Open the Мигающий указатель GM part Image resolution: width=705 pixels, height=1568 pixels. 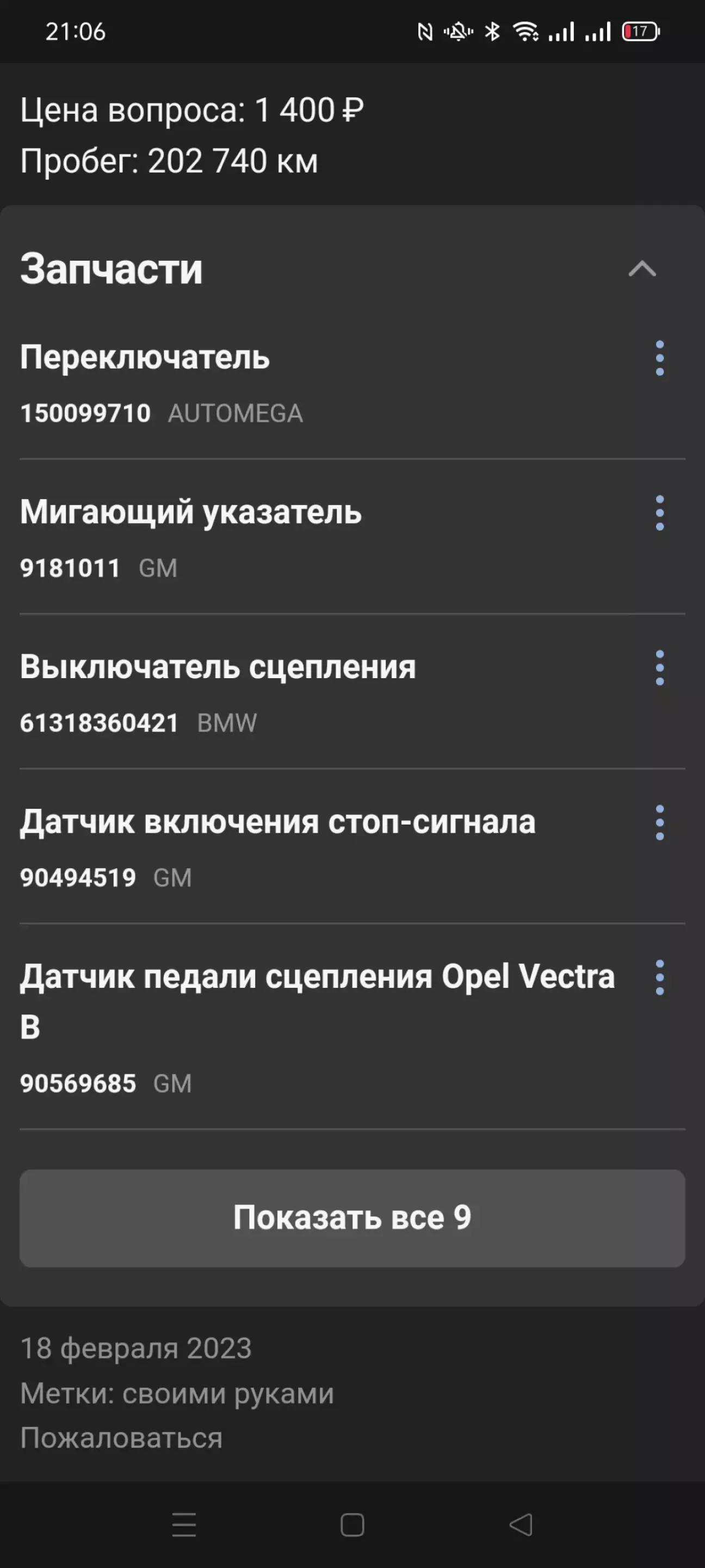pyautogui.click(x=329, y=538)
